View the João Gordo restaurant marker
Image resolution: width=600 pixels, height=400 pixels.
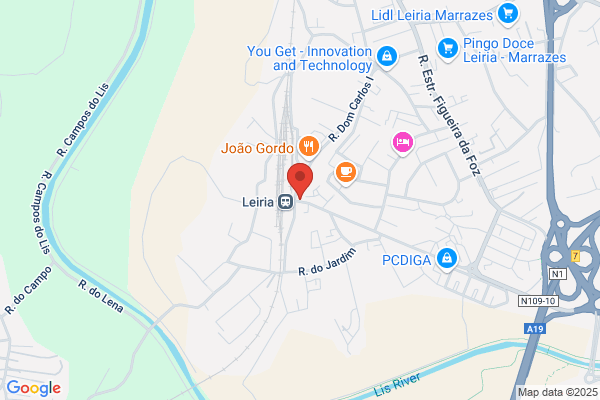(309, 147)
